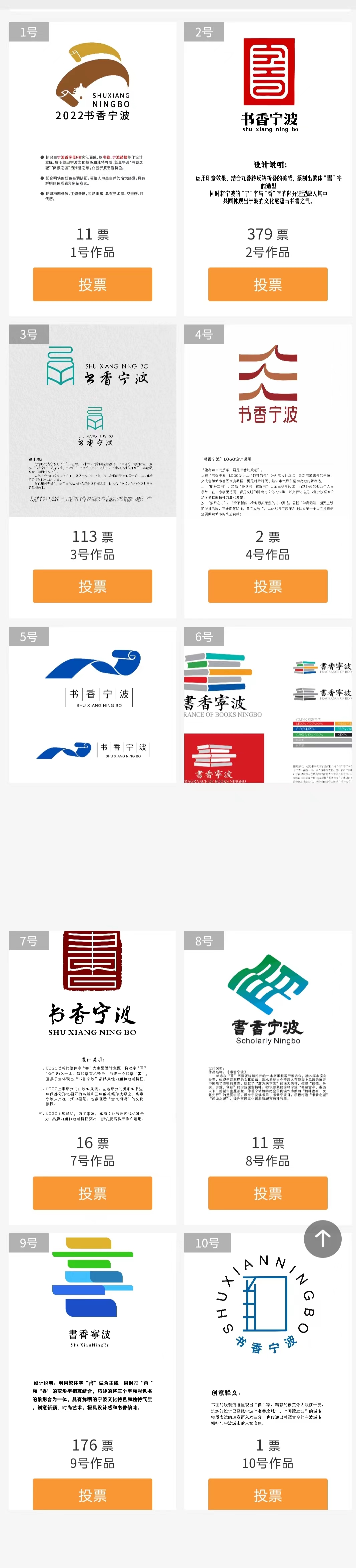
Task: Vote for entry 1号作品
Action: pos(93,284)
